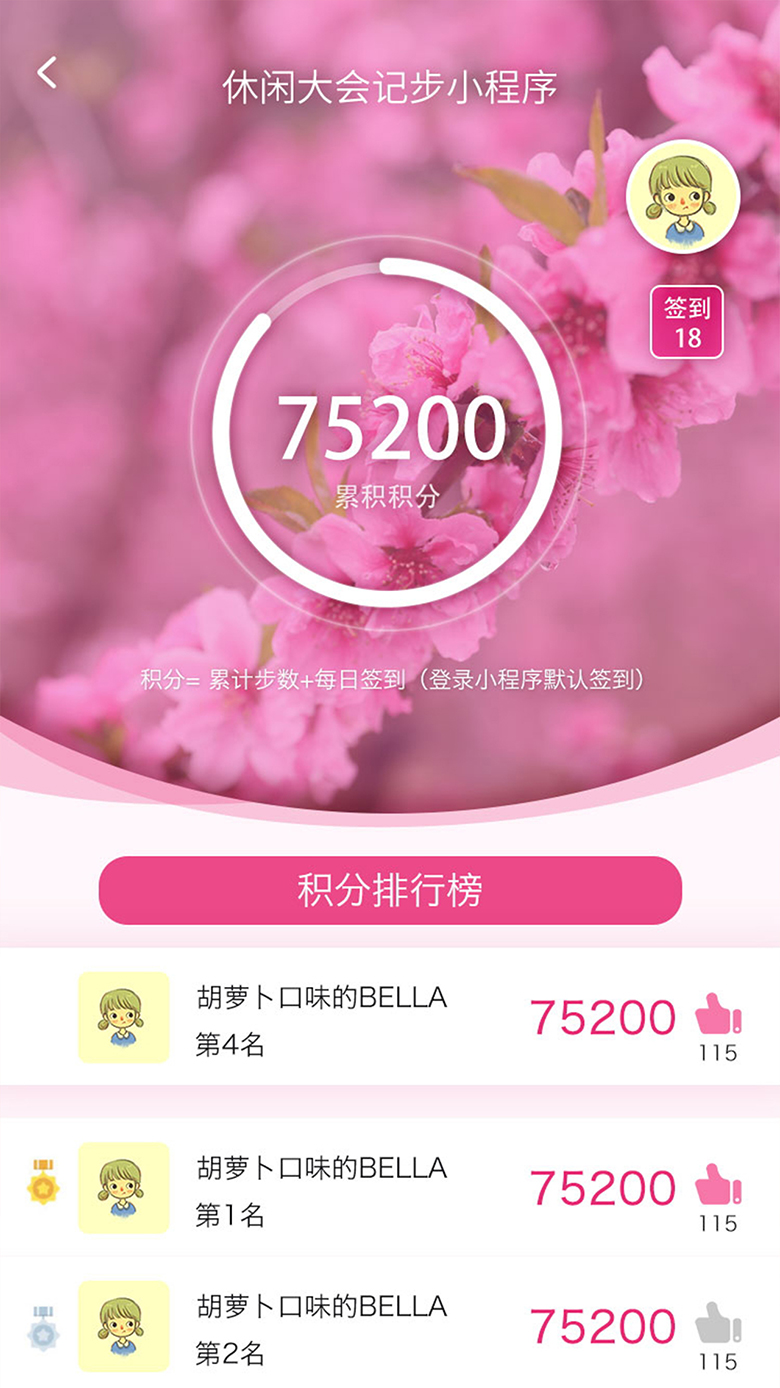Go back using the top-left arrow
The width and height of the screenshot is (780, 1388).
click(46, 73)
